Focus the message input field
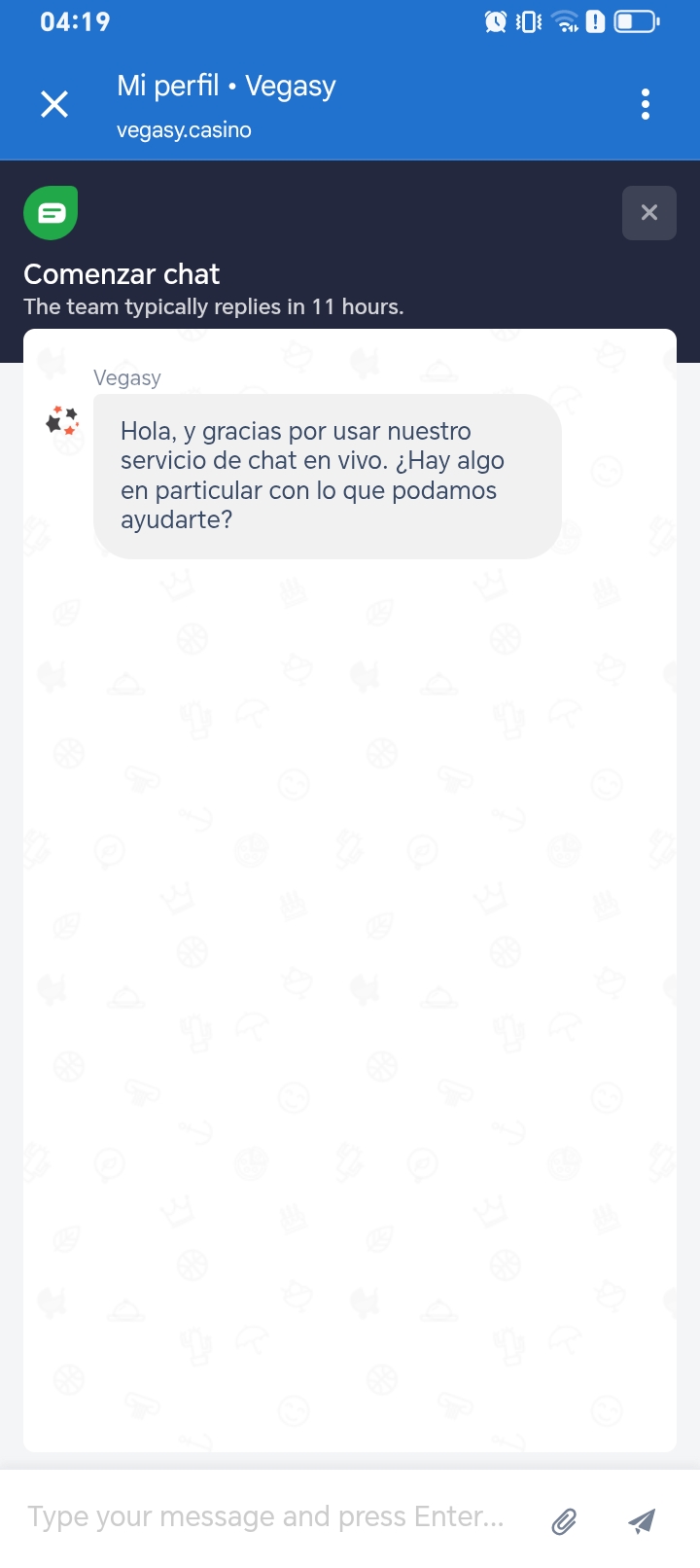Screen dimensions: 700x1568 tap(267, 1517)
